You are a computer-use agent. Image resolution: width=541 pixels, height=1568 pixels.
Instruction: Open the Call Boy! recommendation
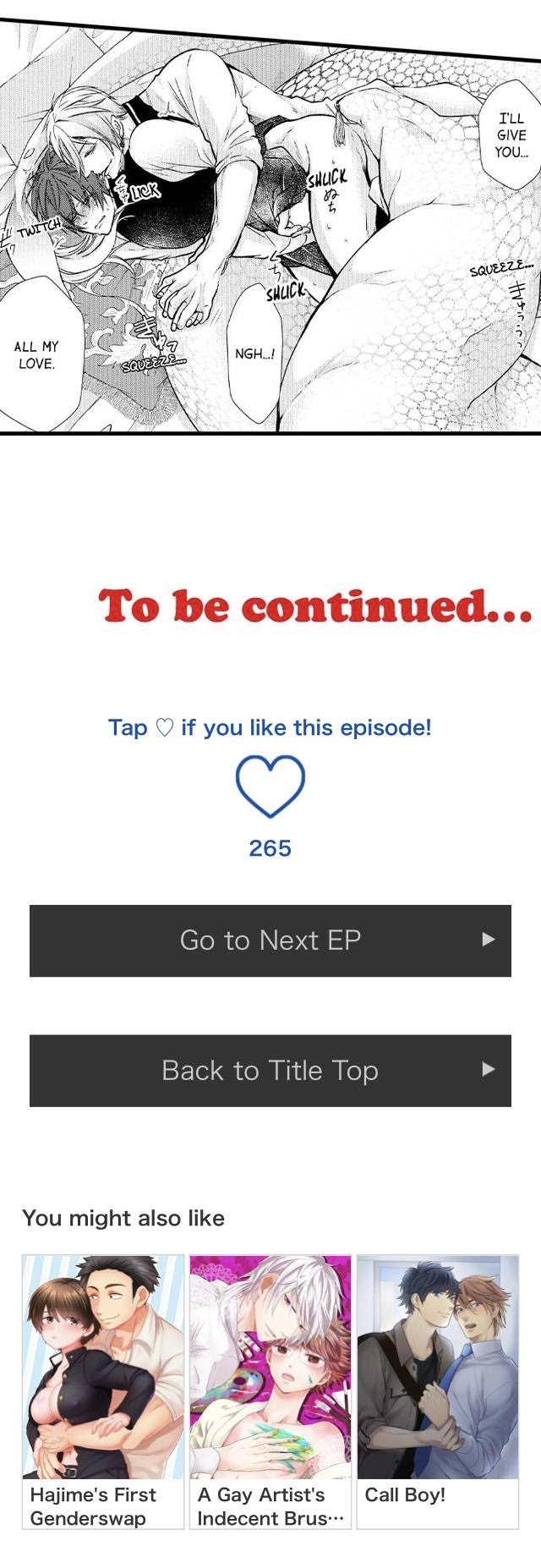click(437, 1390)
